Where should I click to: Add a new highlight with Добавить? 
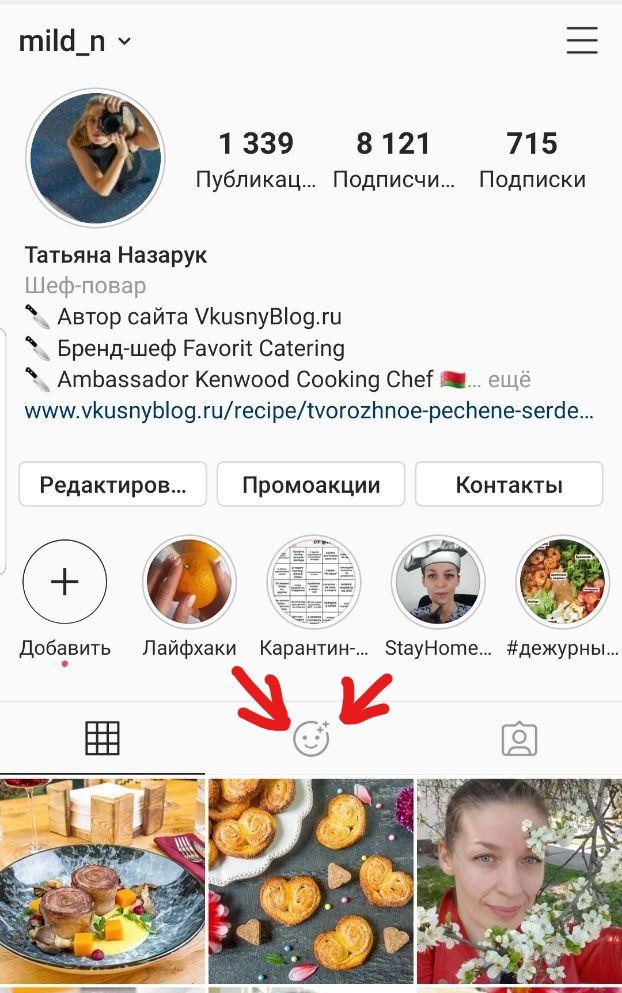pyautogui.click(x=65, y=582)
